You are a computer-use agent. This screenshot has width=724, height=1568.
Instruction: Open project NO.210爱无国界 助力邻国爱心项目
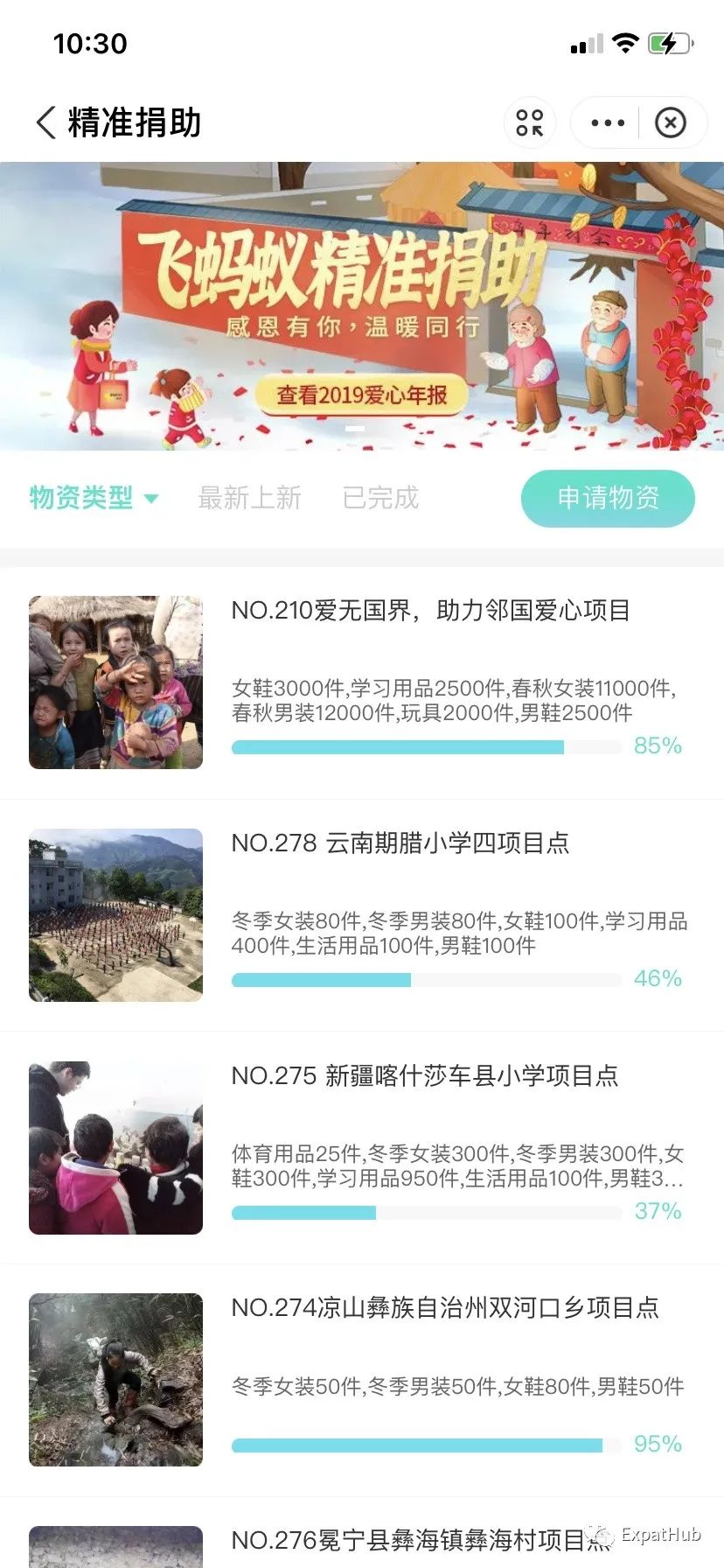click(x=430, y=611)
